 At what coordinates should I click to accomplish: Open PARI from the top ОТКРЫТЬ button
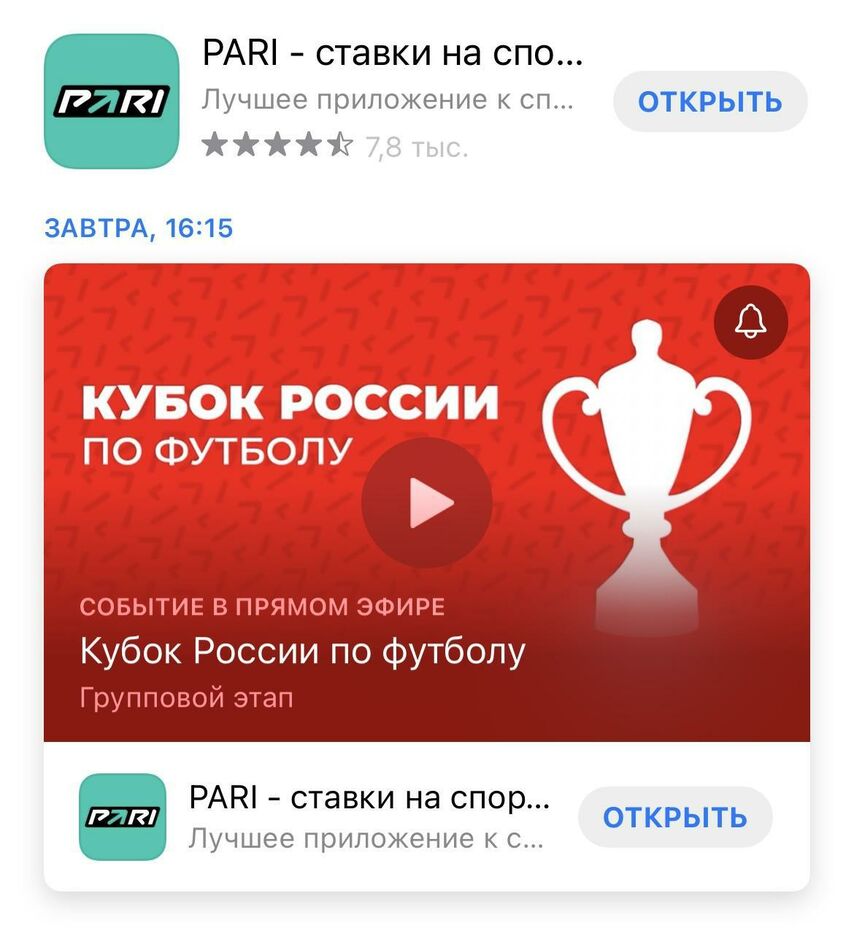point(709,102)
